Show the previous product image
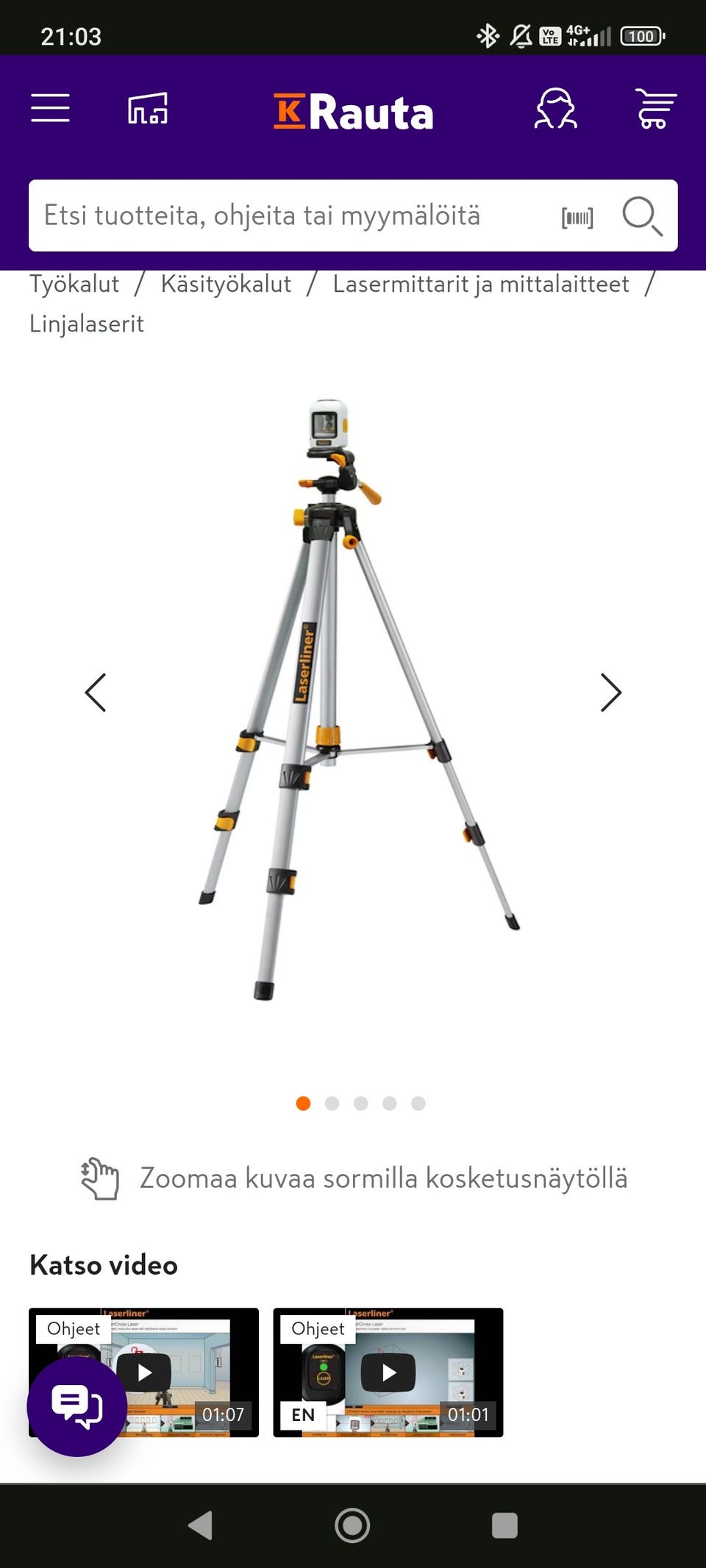706x1568 pixels. 96,692
